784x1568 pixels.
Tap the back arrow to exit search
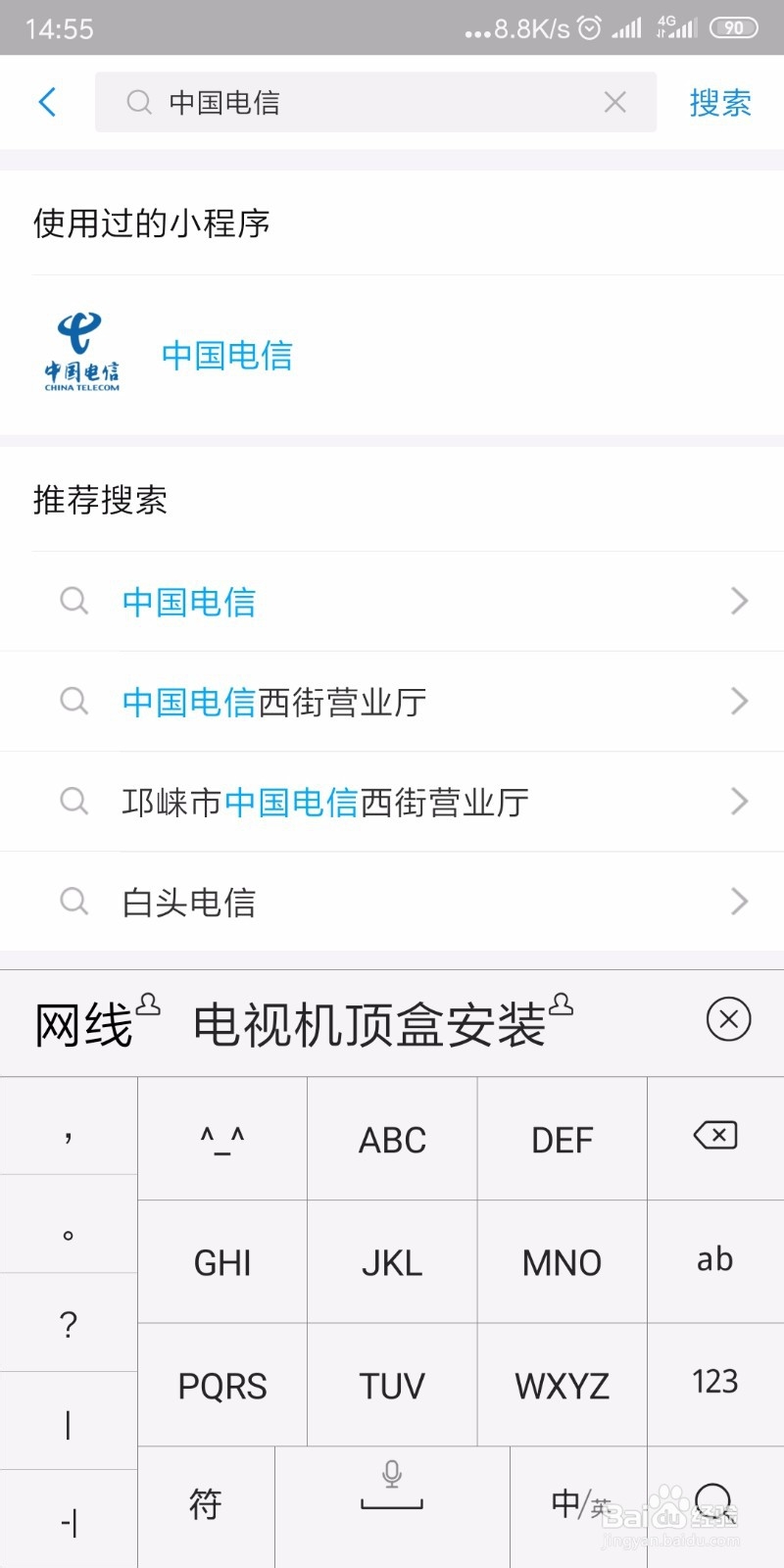pos(47,102)
